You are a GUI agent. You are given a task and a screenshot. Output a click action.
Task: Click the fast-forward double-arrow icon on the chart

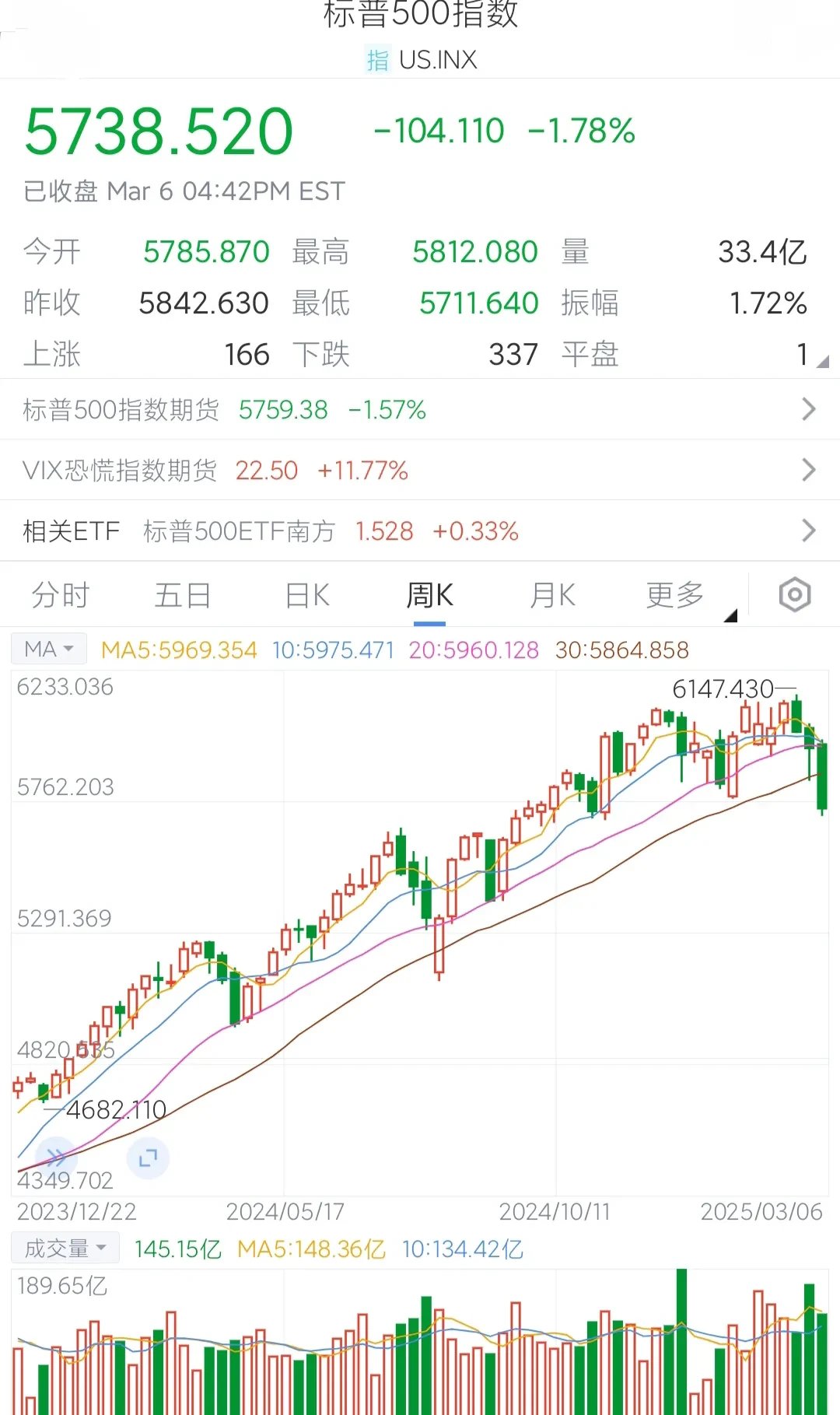click(54, 1158)
